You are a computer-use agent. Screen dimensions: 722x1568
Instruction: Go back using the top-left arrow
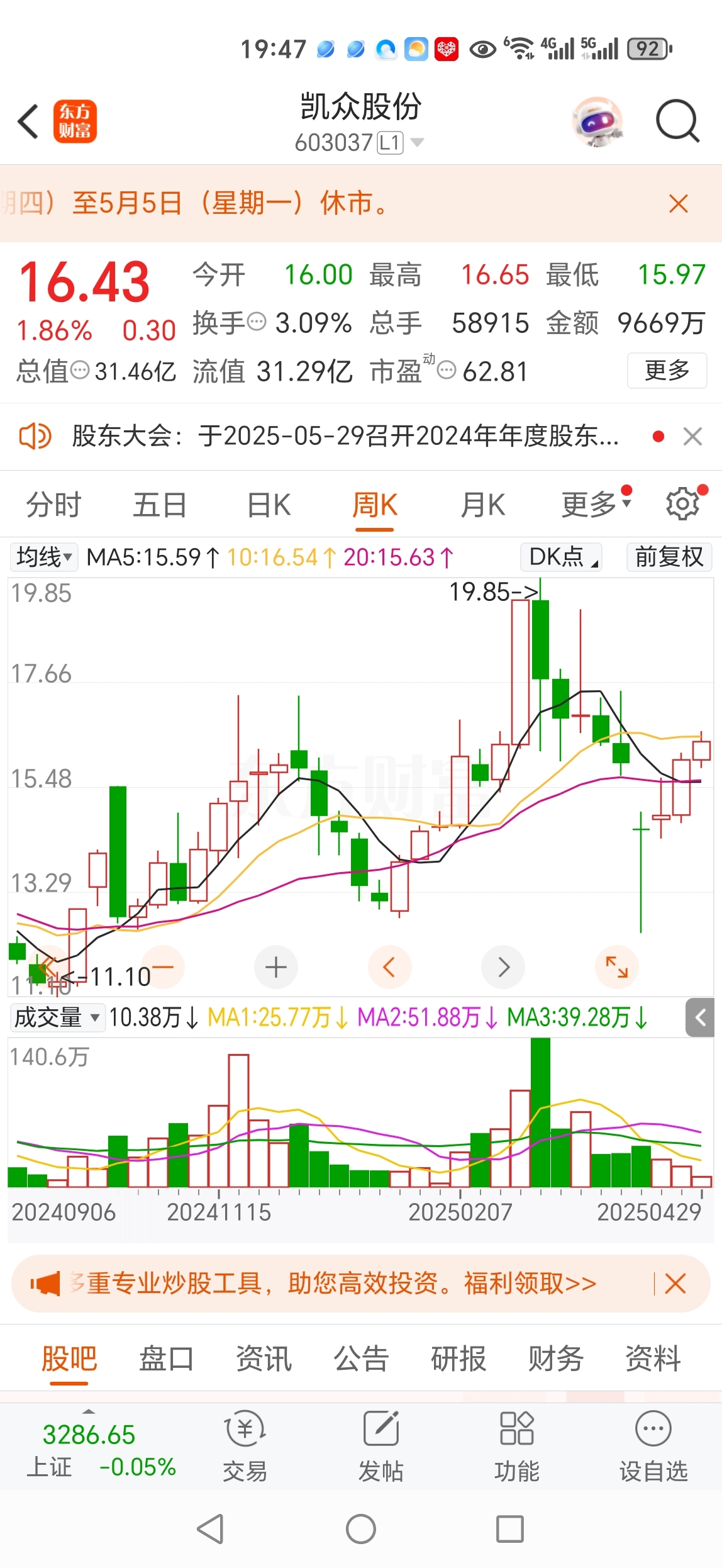(x=28, y=121)
